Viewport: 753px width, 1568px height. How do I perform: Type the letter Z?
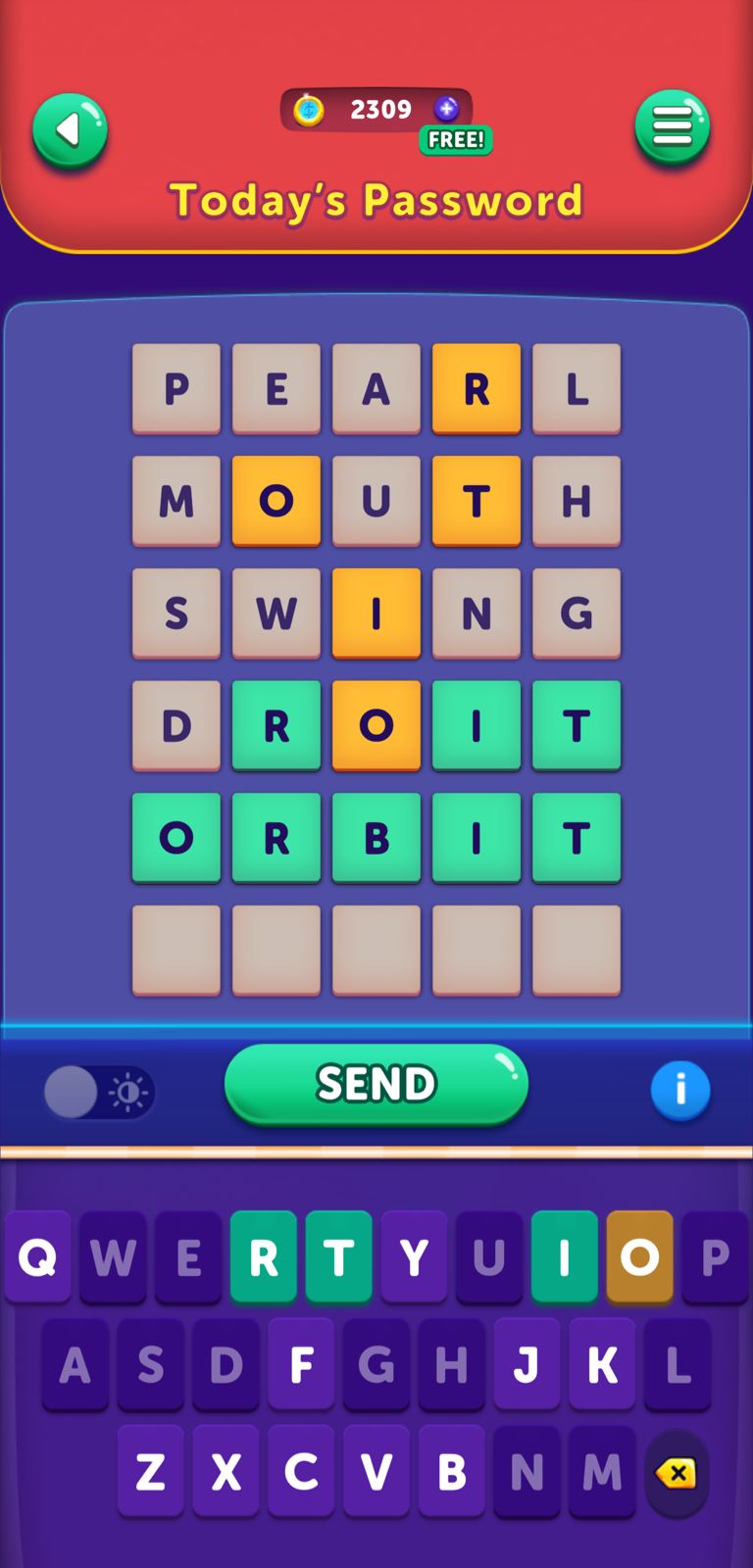[150, 1471]
